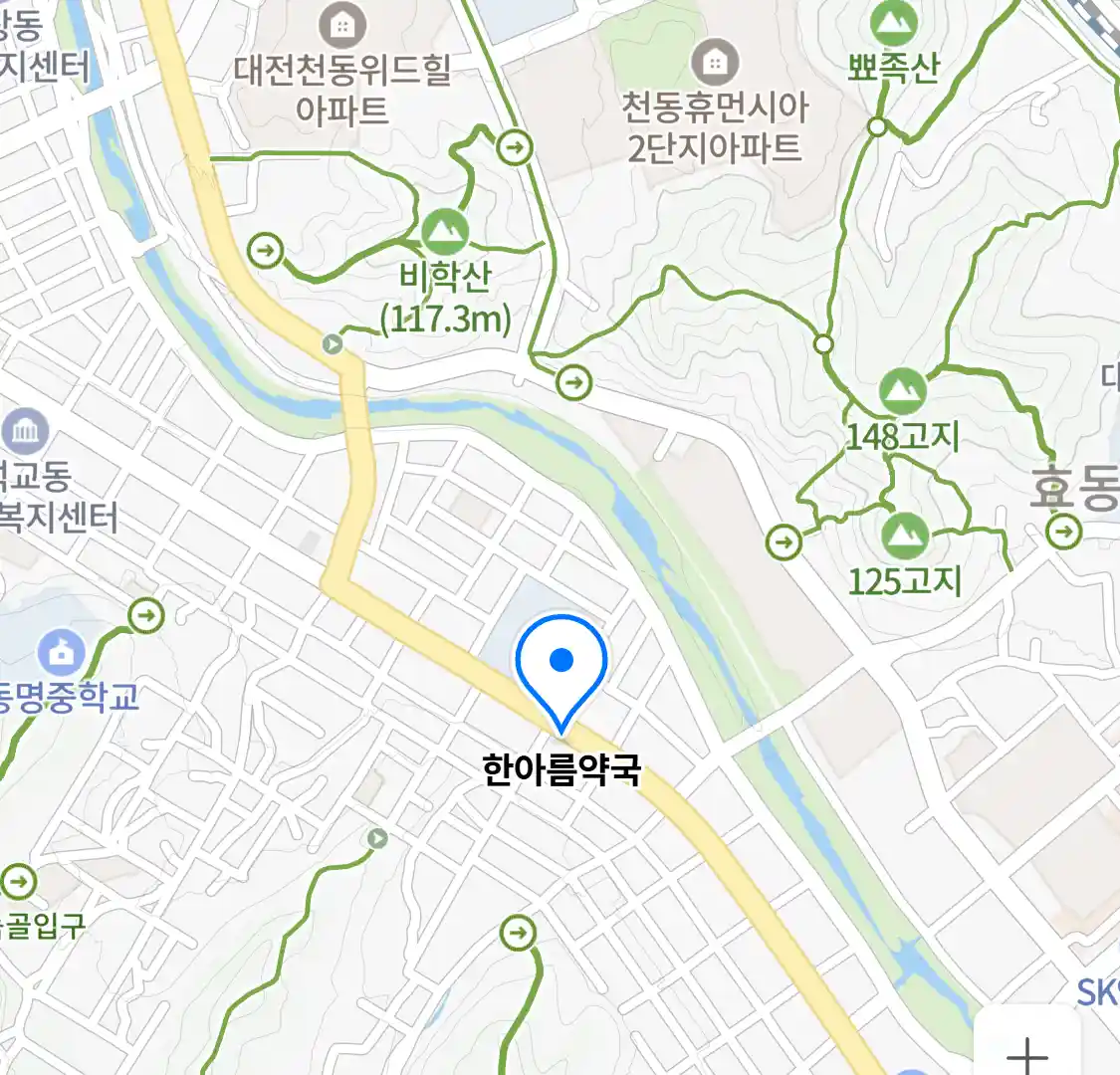Select the 비학산 mountain marker

click(445, 233)
